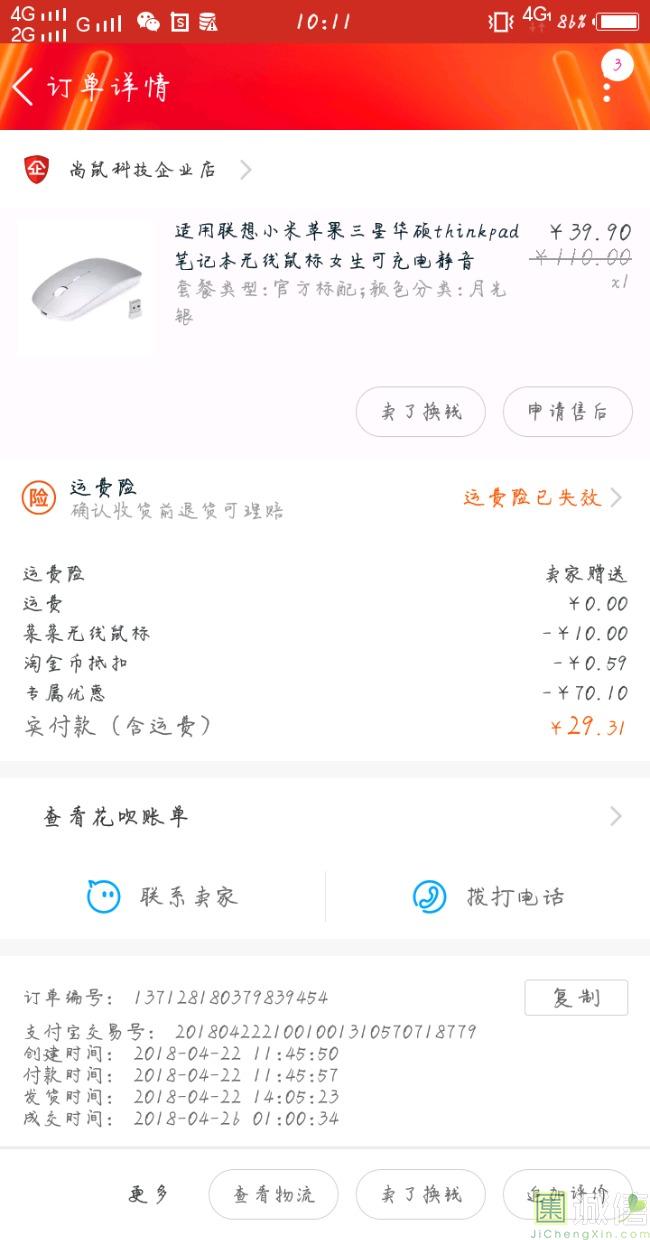Copy the order number with 复制
The width and height of the screenshot is (650, 1240).
coord(576,997)
